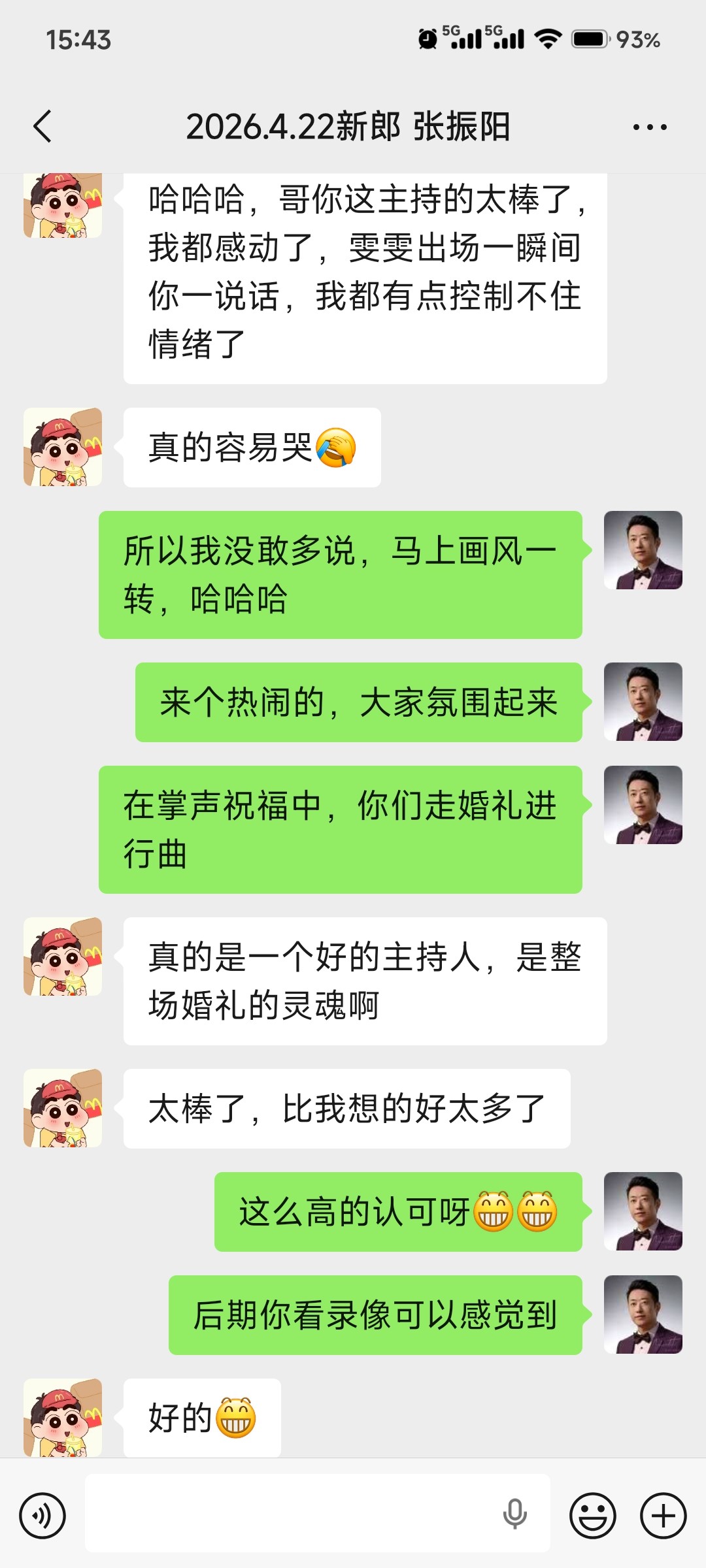
Task: Switch to voice message input
Action: point(42,1515)
